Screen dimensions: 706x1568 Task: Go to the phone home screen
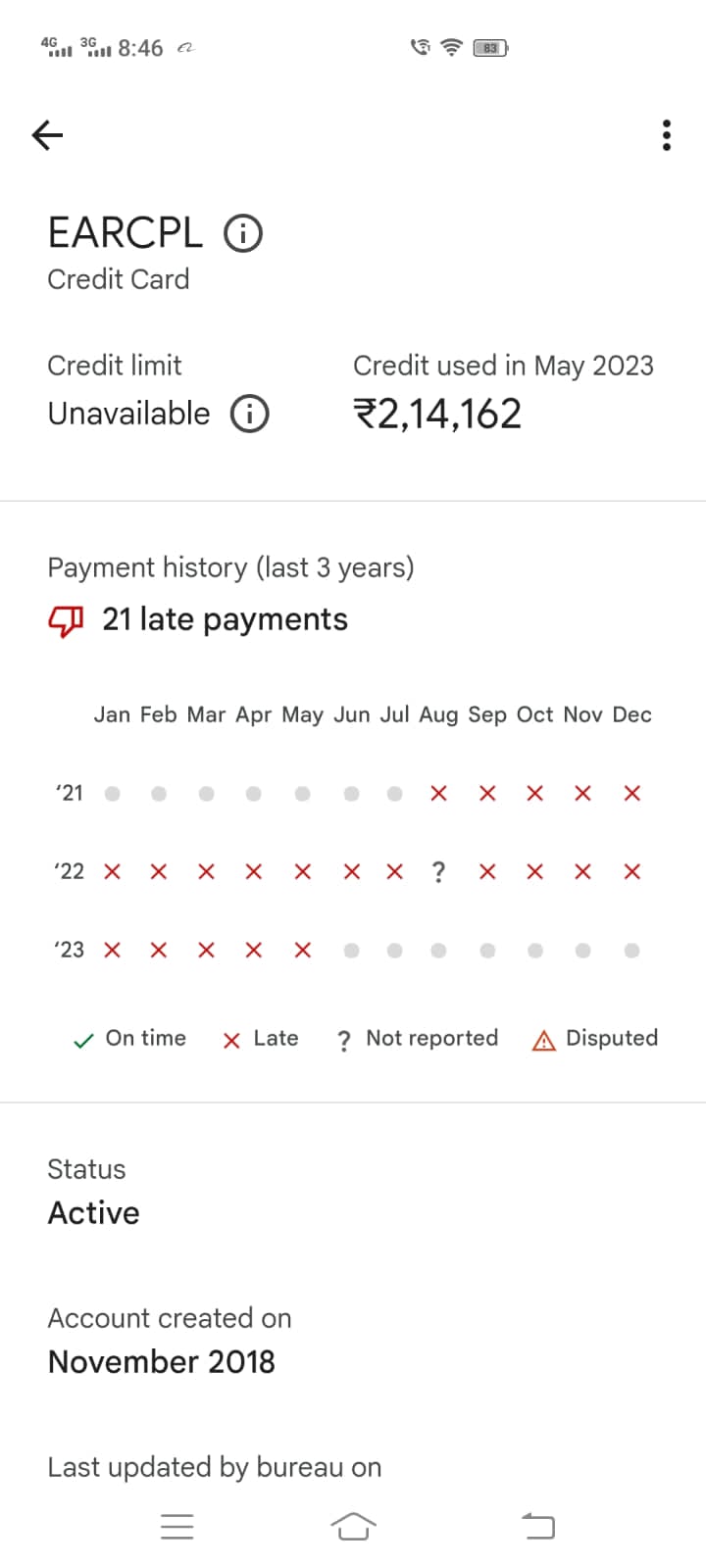pyautogui.click(x=353, y=1526)
